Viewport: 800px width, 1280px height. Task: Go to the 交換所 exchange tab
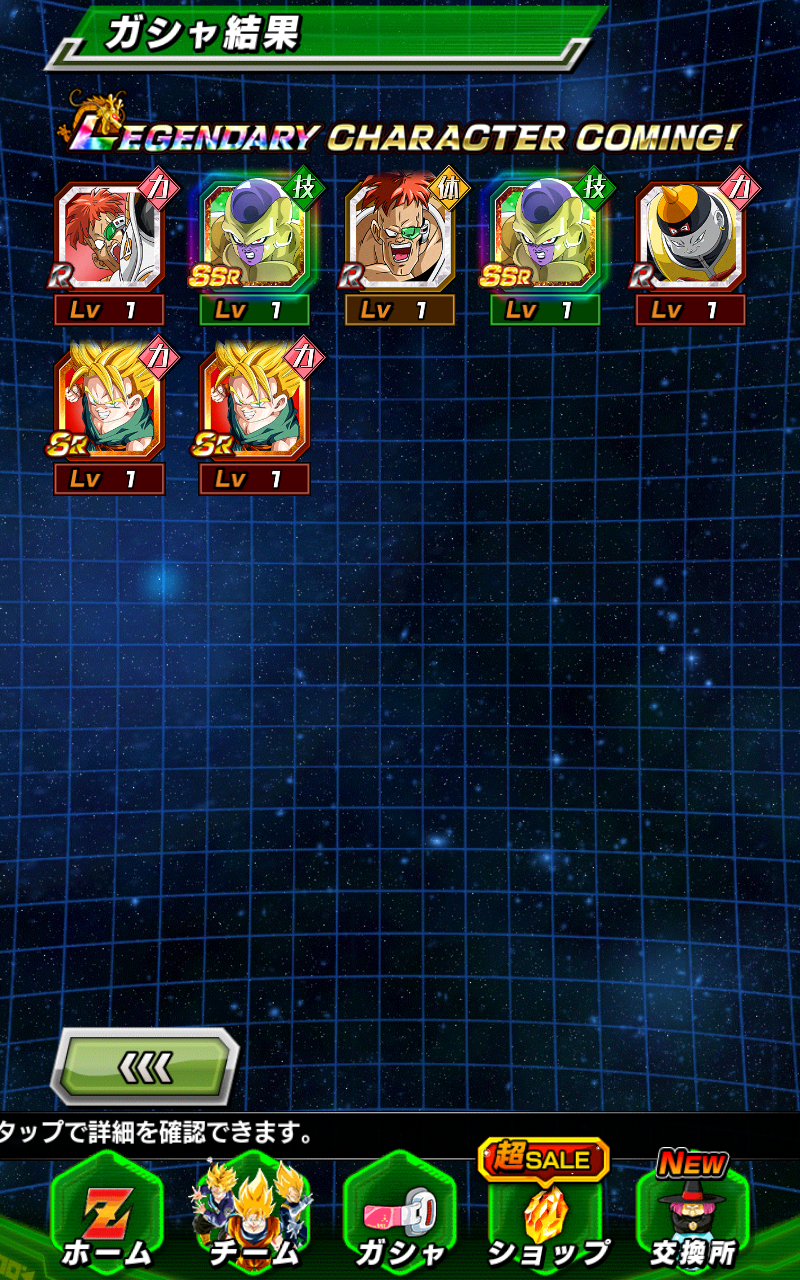pos(692,1215)
